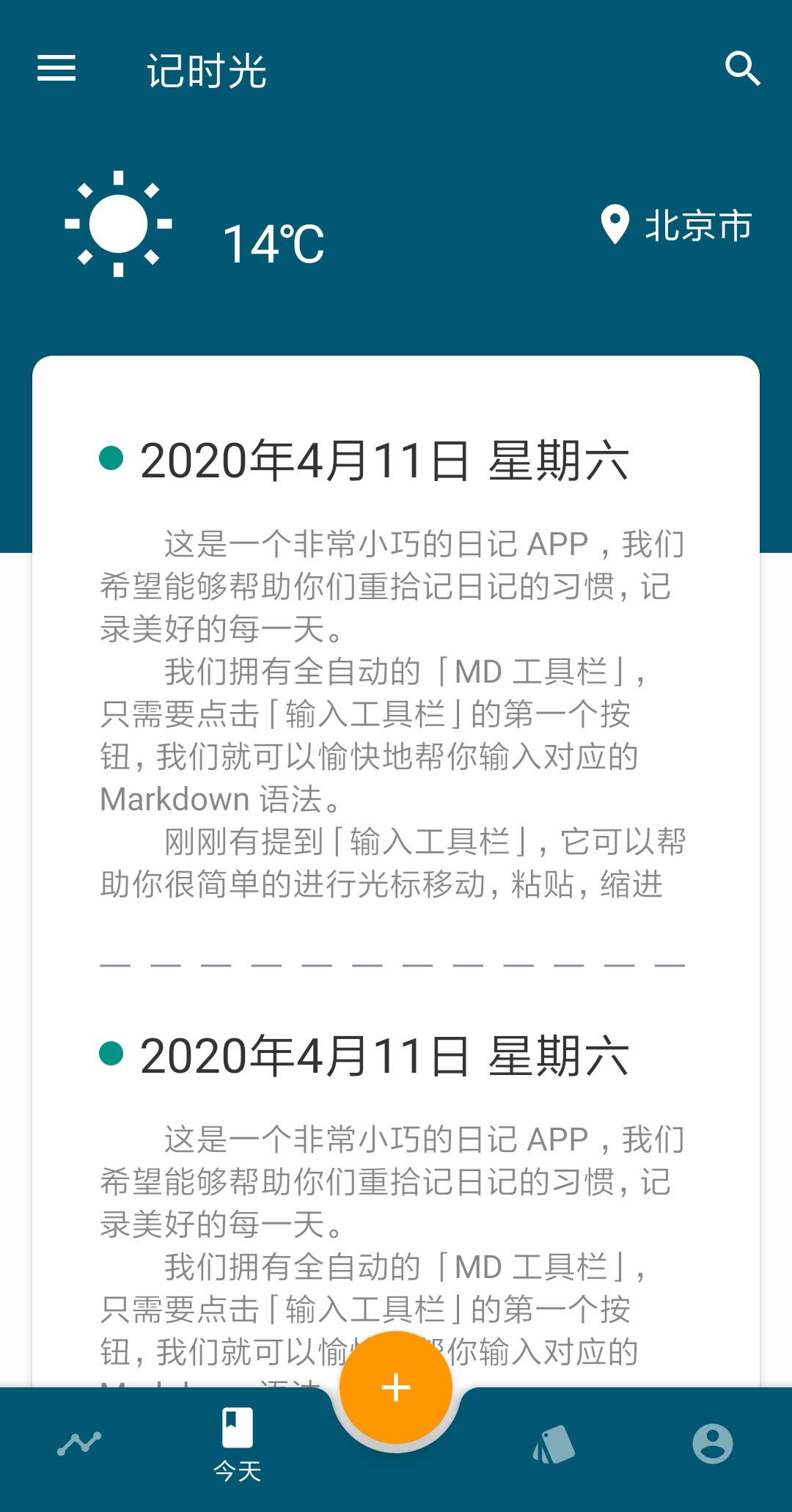The image size is (792, 1512).
Task: Select 北京市 to change location
Action: tap(695, 227)
